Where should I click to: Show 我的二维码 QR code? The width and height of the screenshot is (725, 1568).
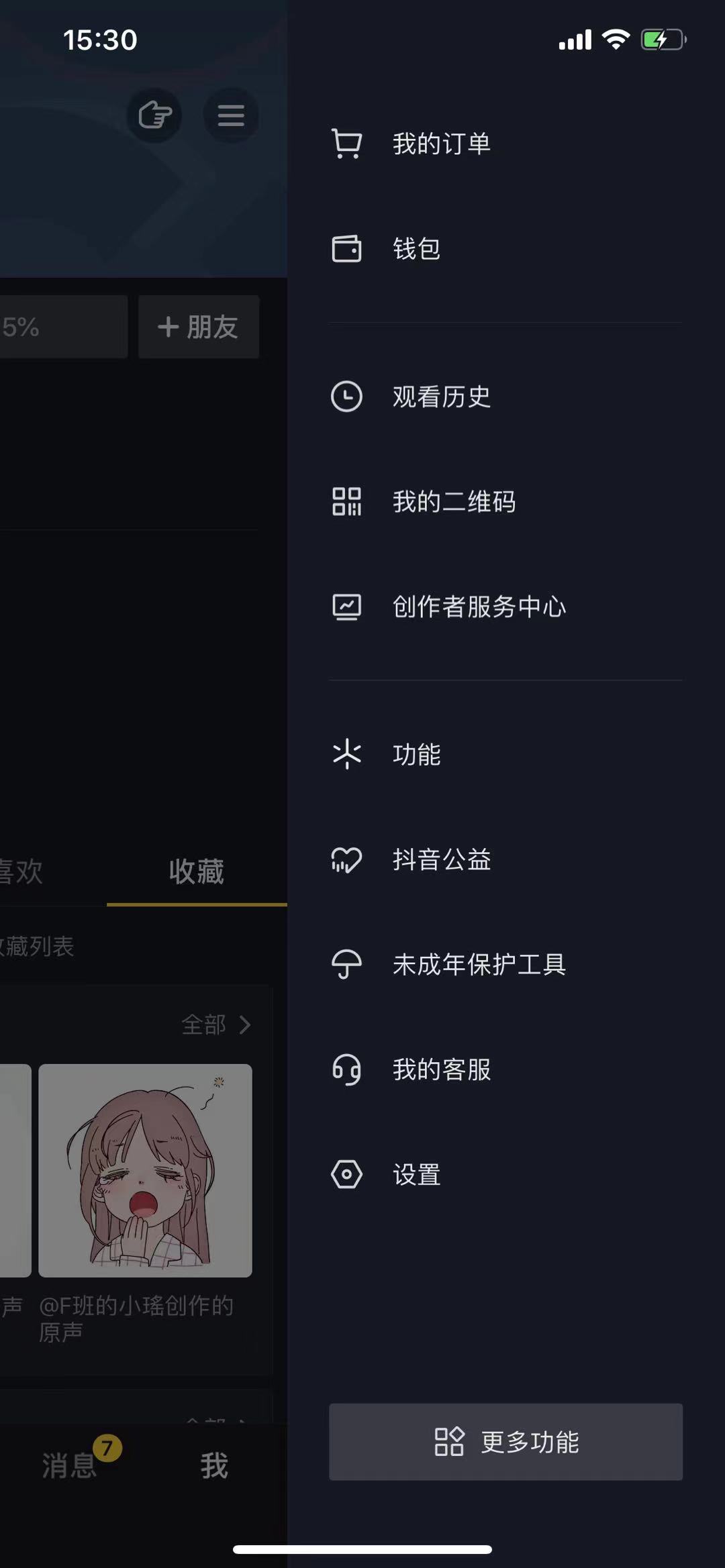(454, 501)
